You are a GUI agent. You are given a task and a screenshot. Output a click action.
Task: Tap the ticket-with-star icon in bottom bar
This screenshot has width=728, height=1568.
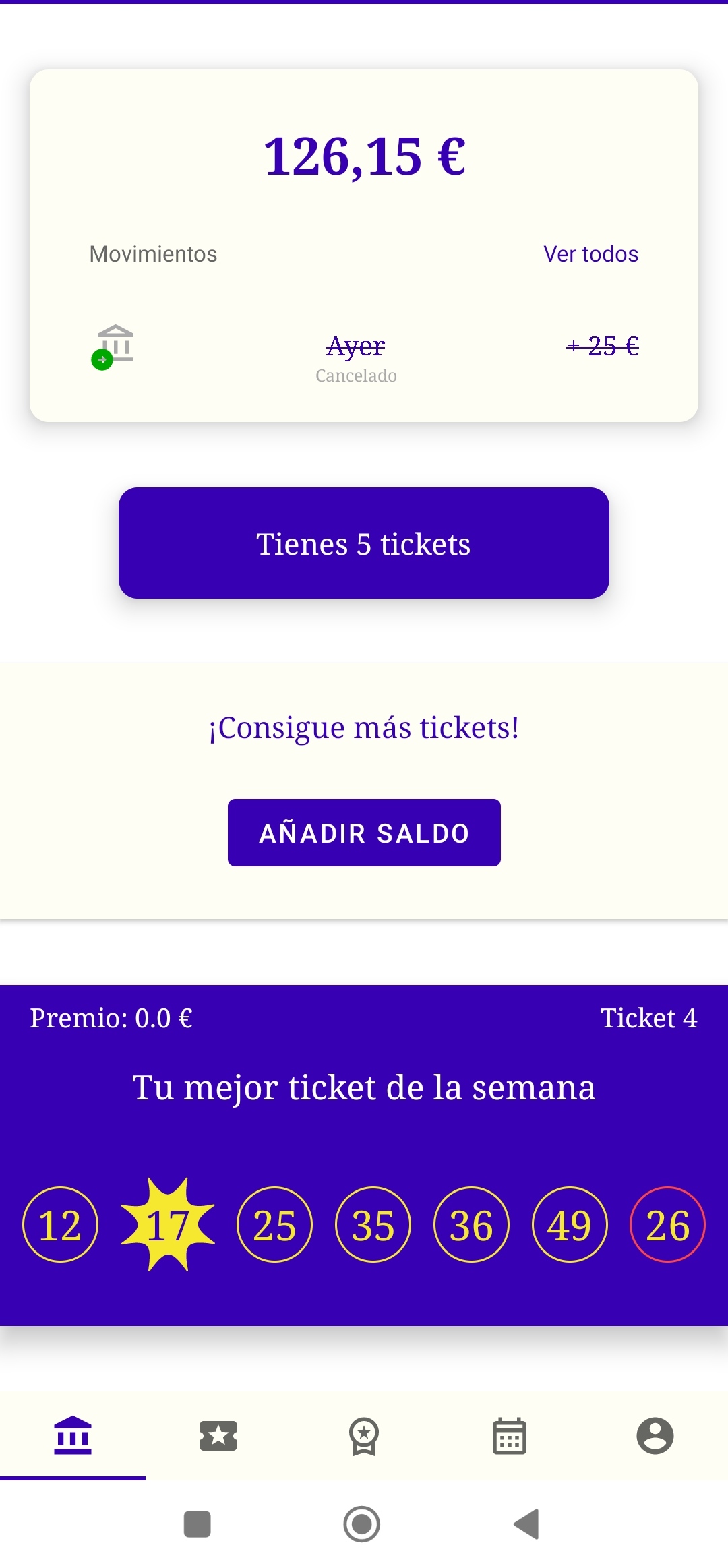click(218, 1435)
